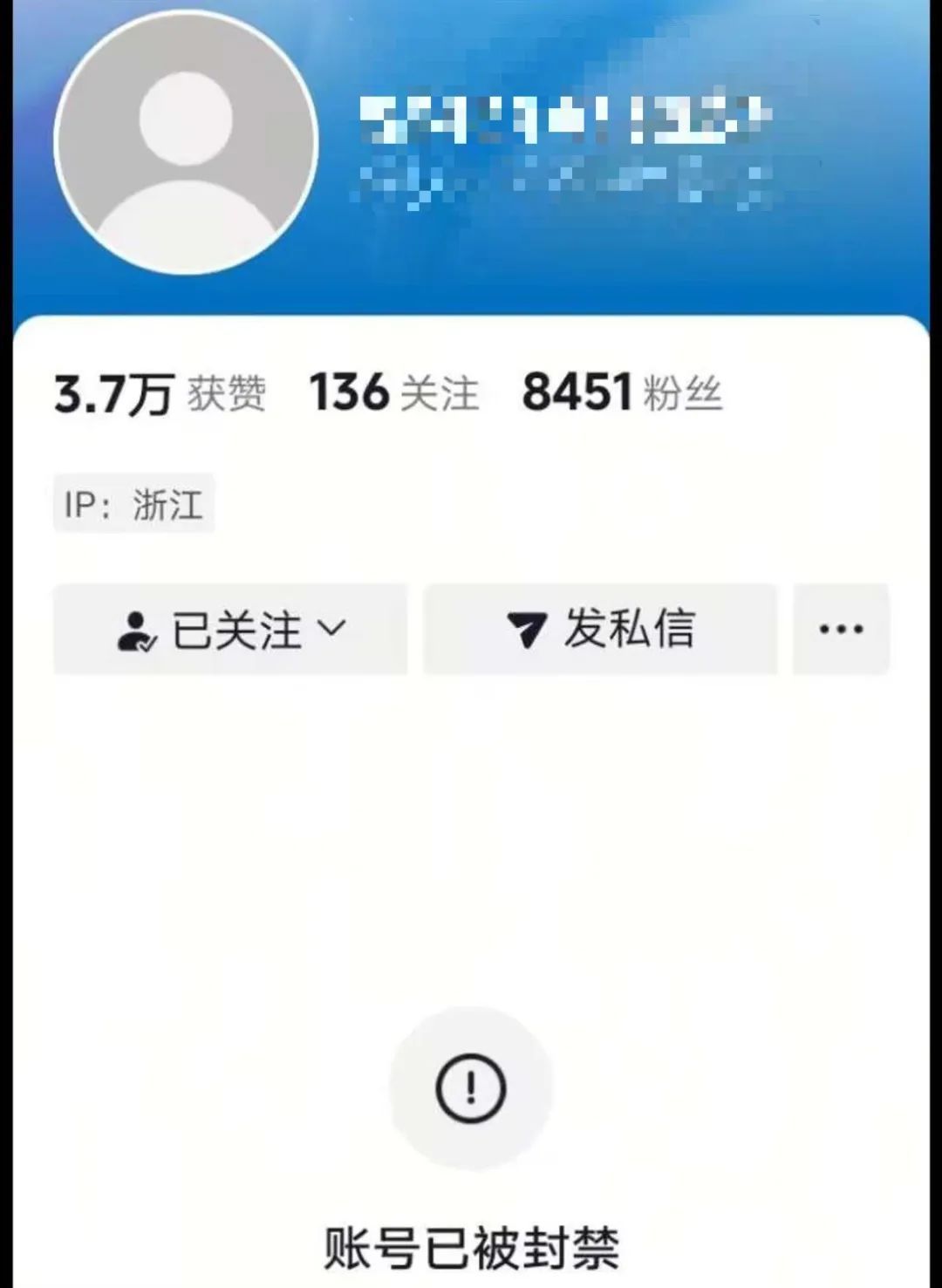Click the person icon inside 已关注 button

[135, 630]
